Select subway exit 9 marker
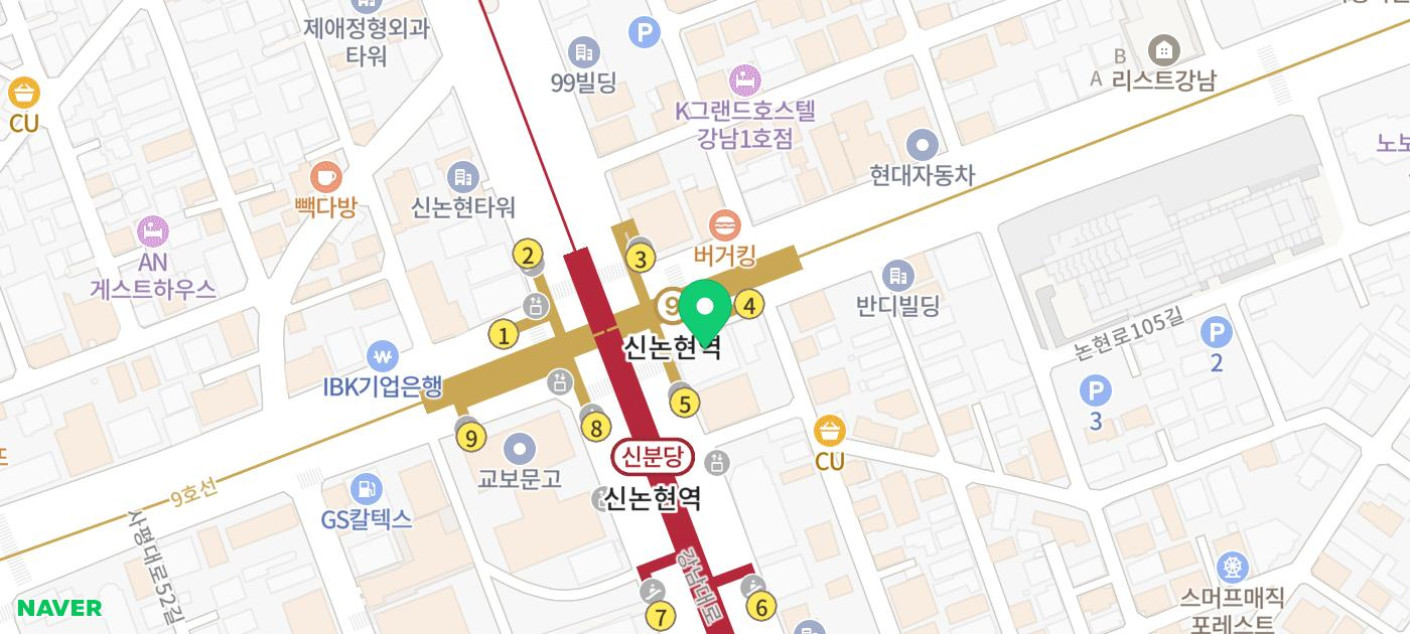The height and width of the screenshot is (634, 1410). pos(470,436)
